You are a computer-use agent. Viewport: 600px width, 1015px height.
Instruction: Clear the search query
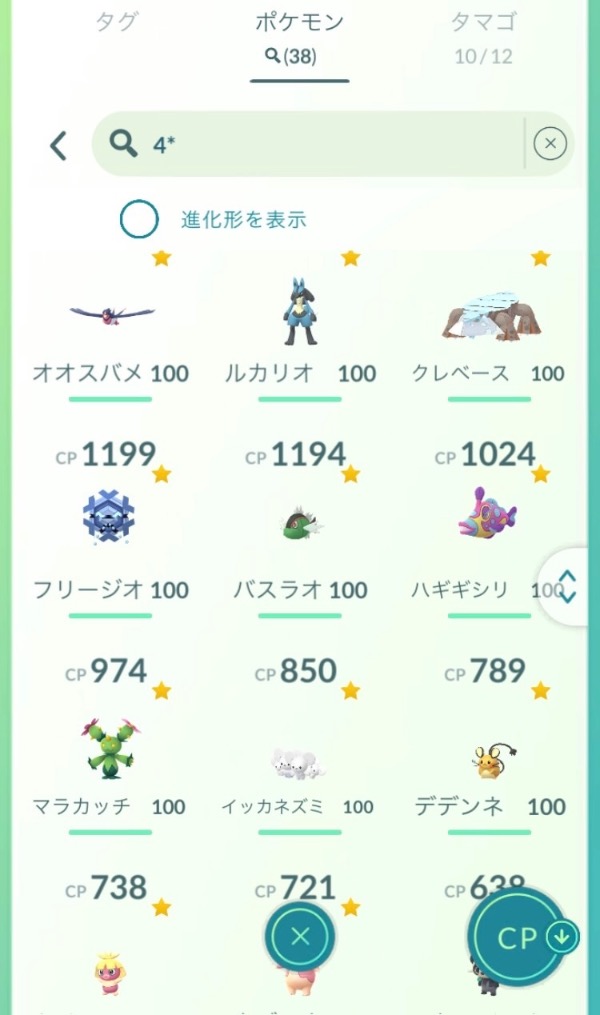click(x=550, y=145)
